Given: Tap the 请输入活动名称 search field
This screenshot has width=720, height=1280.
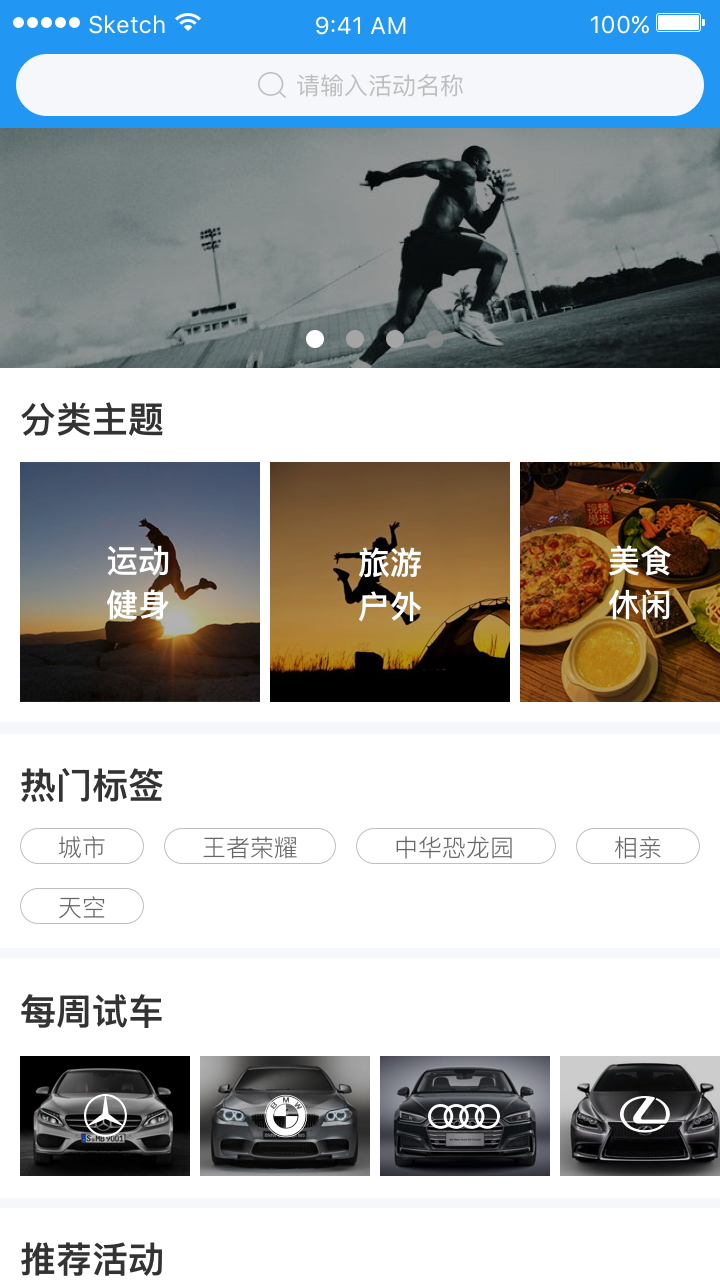Looking at the screenshot, I should 360,85.
